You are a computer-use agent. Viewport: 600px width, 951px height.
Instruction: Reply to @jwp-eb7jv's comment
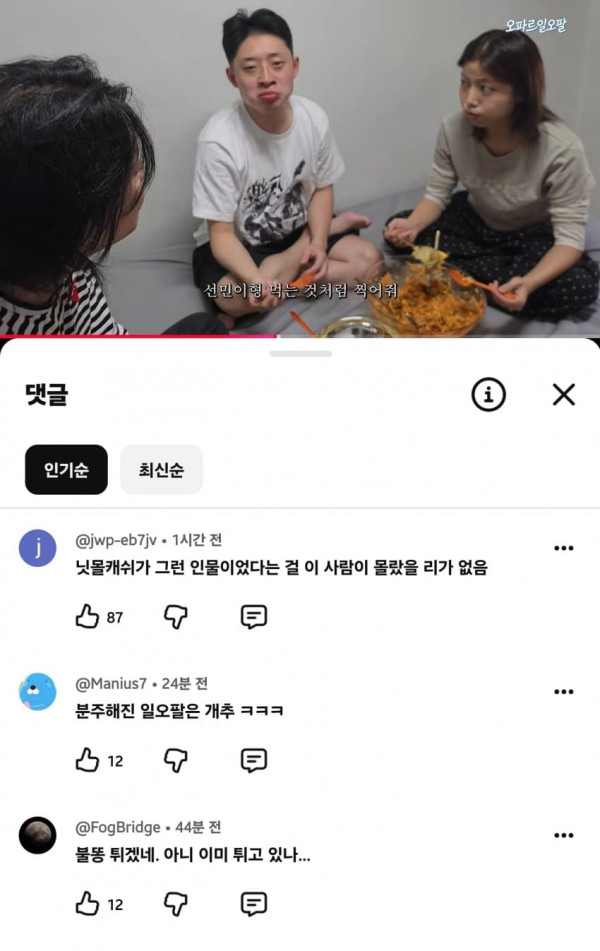coord(254,617)
